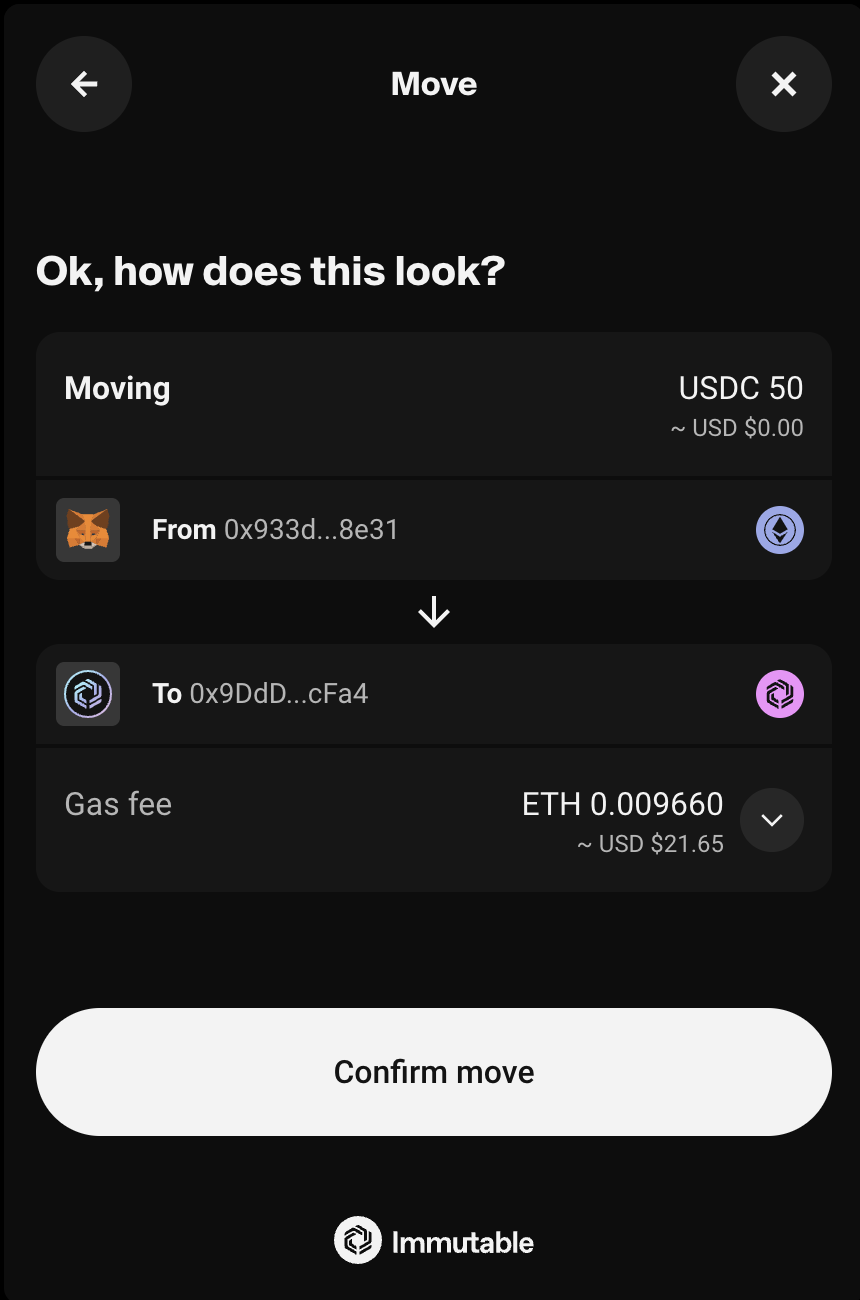
Task: Click the downward transfer arrow between wallets
Action: tap(433, 611)
